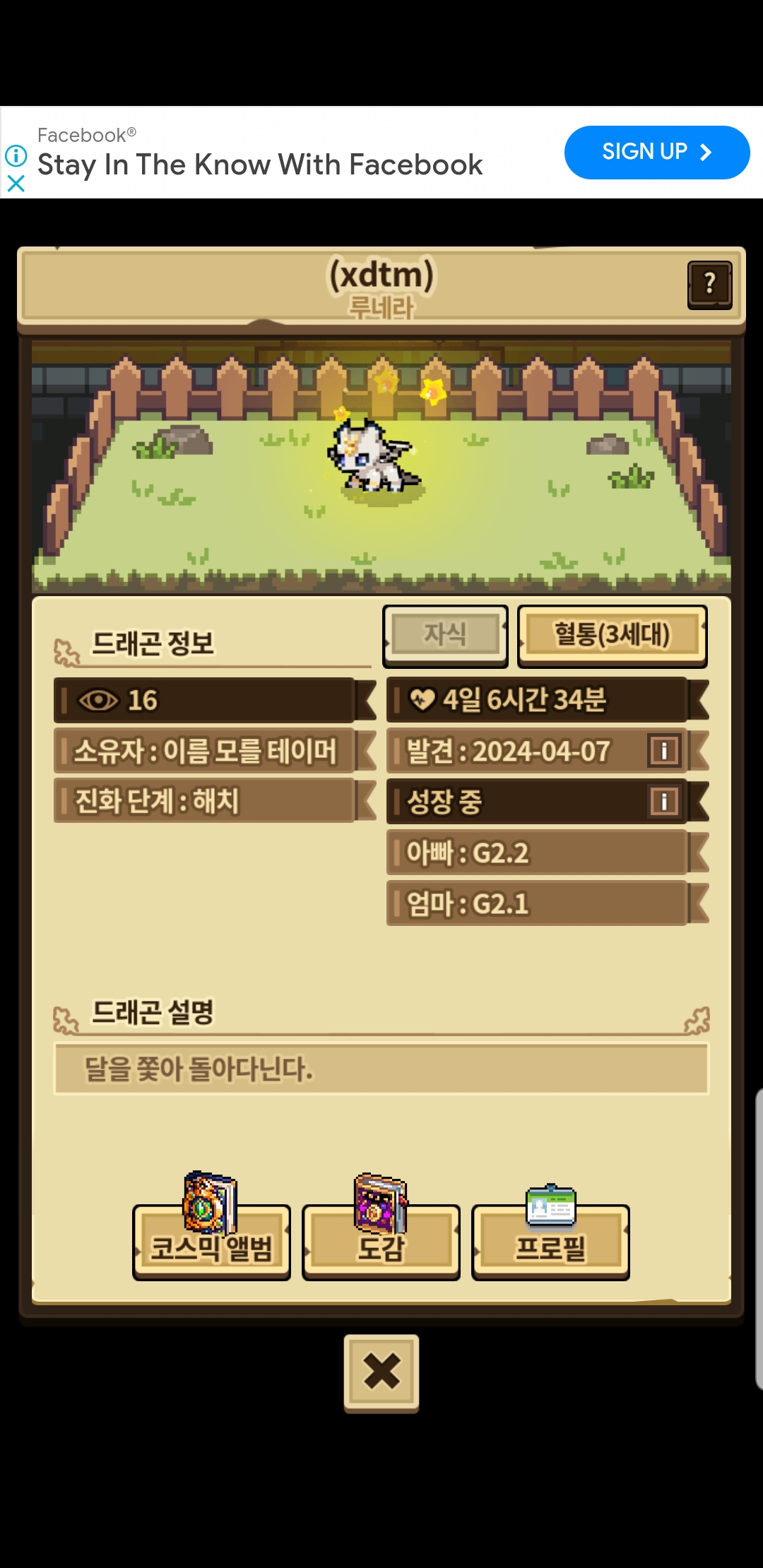Dismiss the Facebook ad banner

[x=16, y=184]
